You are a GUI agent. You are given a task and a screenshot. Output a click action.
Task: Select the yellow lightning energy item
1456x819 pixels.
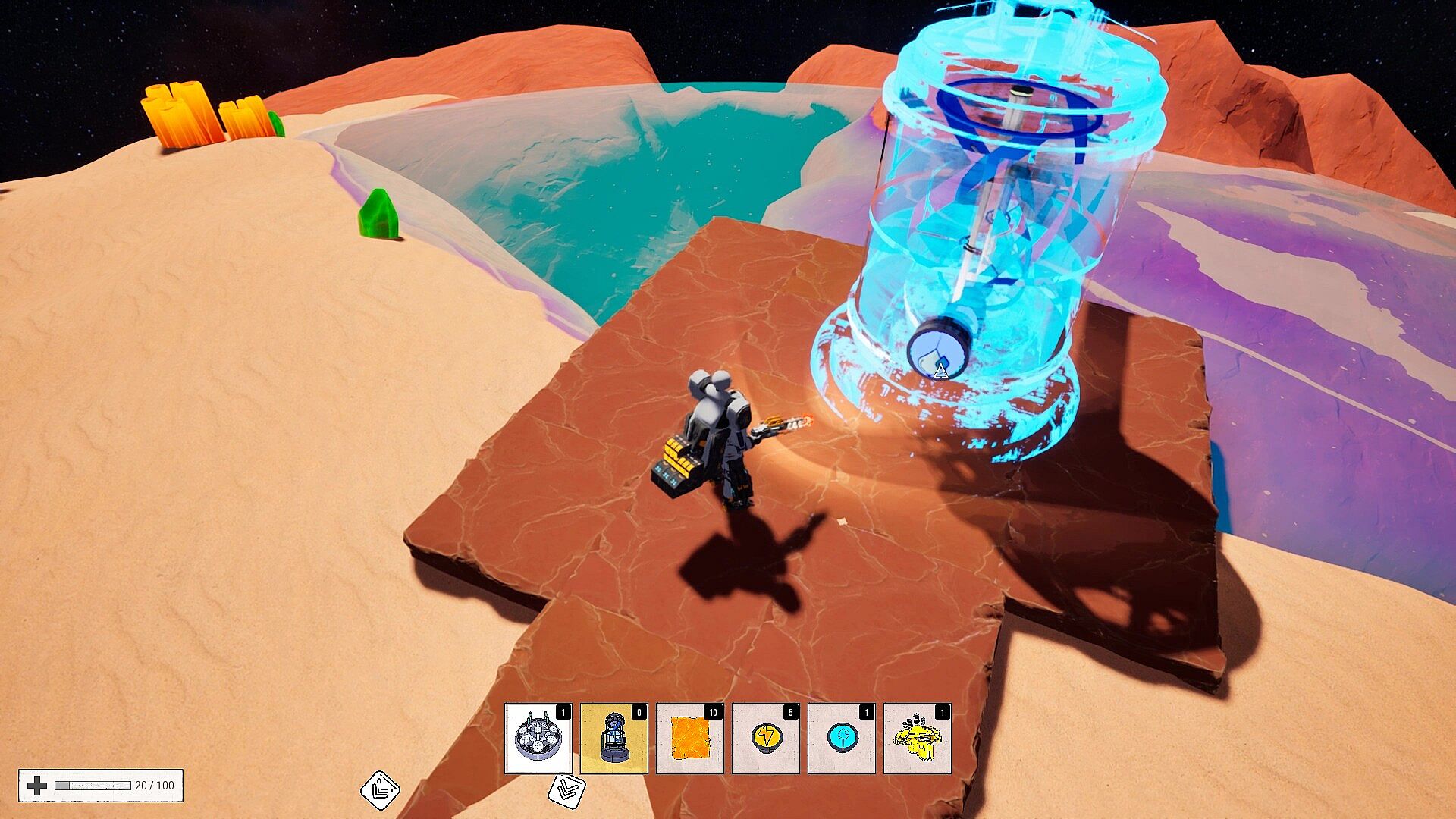tap(765, 738)
